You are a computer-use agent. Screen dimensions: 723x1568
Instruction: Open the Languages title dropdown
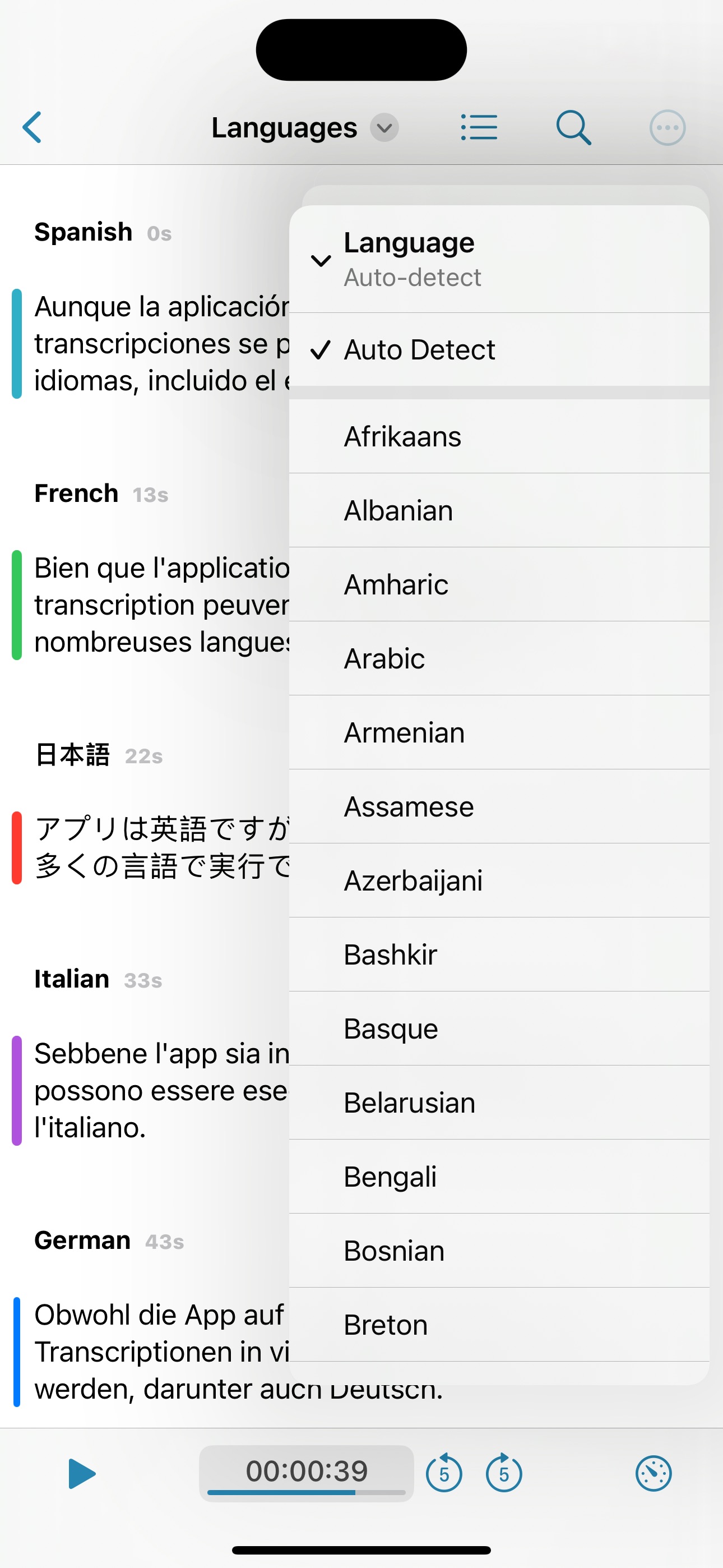point(305,128)
